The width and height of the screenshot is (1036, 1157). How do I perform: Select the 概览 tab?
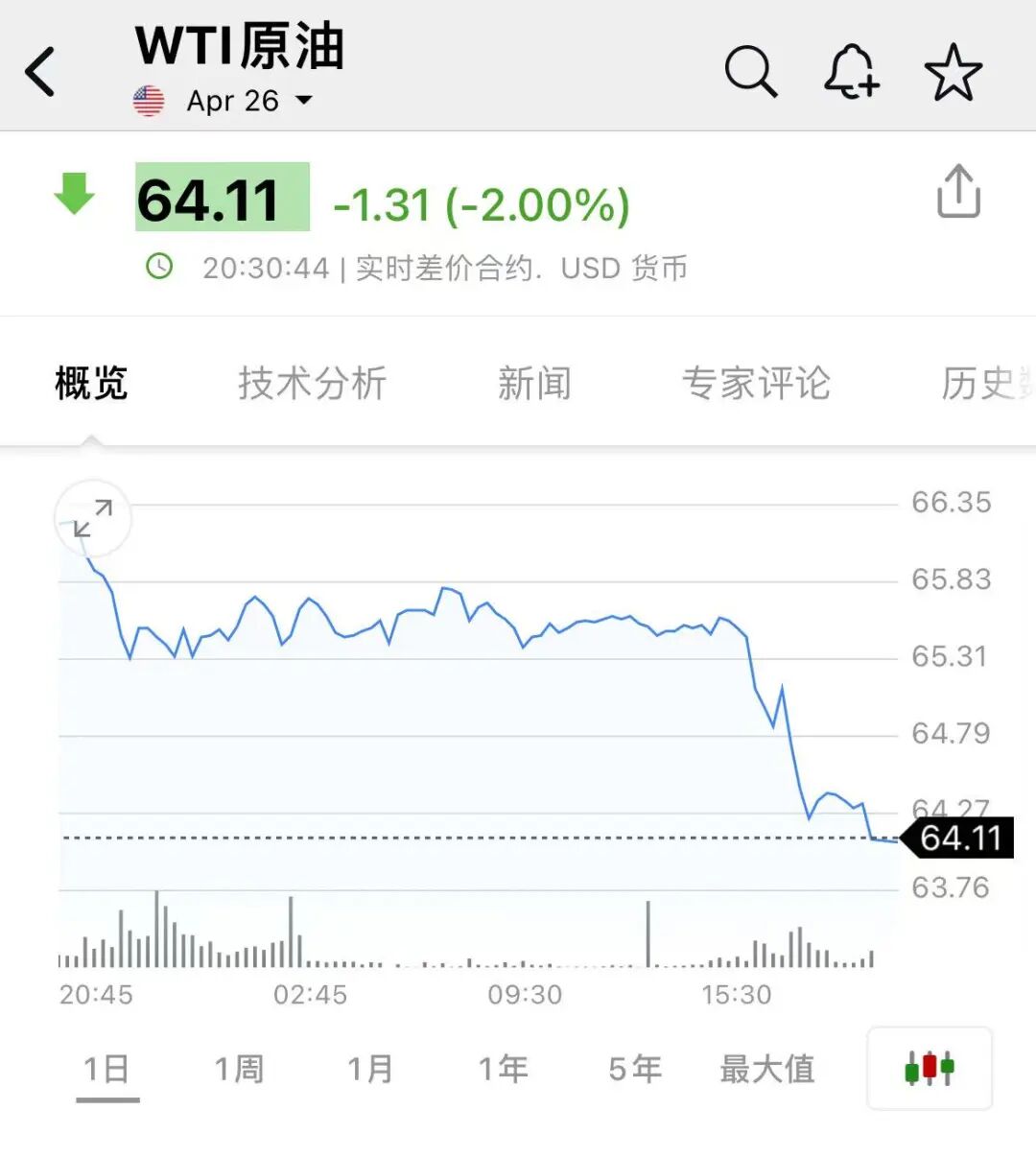[x=91, y=384]
